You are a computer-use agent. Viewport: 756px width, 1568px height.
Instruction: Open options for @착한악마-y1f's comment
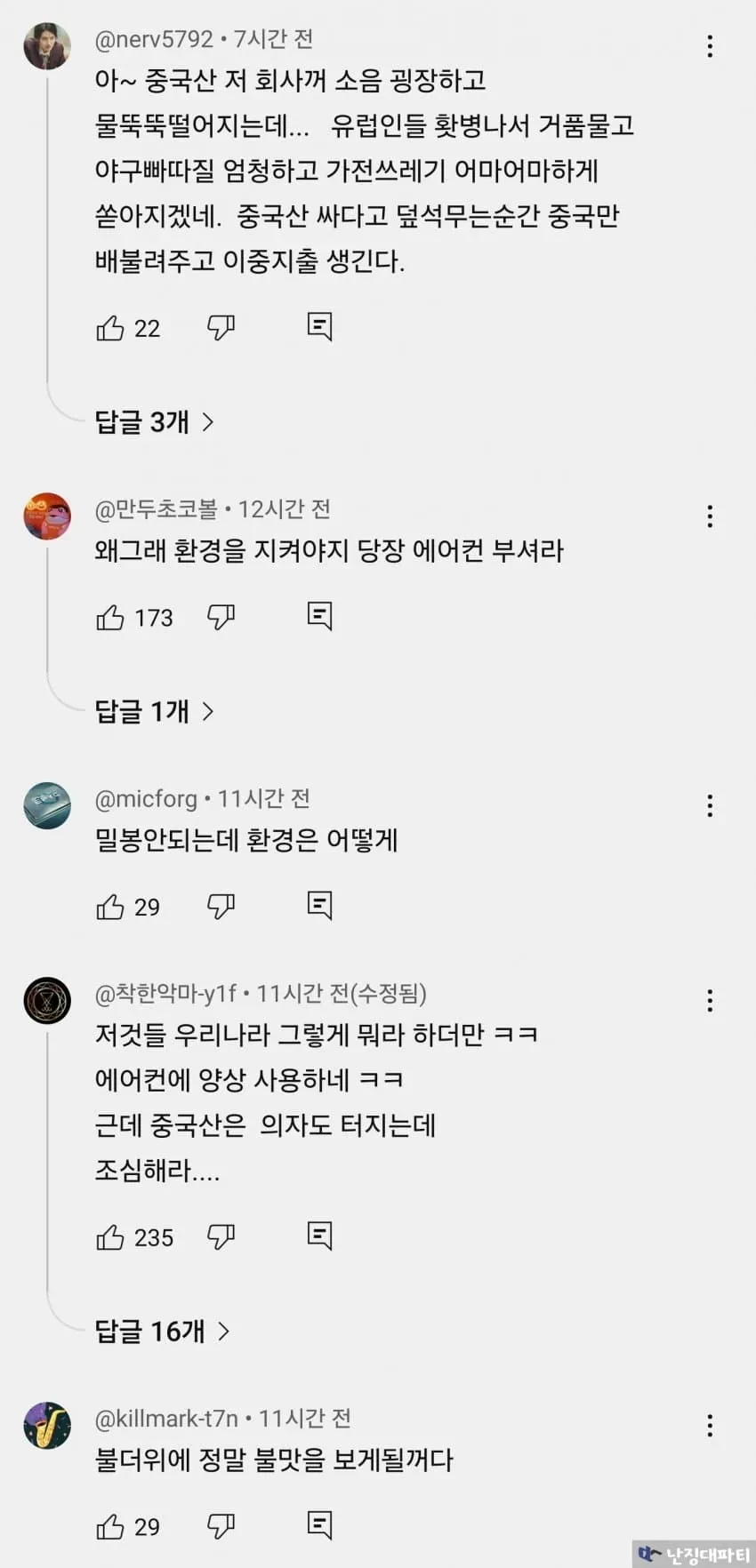coord(710,1002)
